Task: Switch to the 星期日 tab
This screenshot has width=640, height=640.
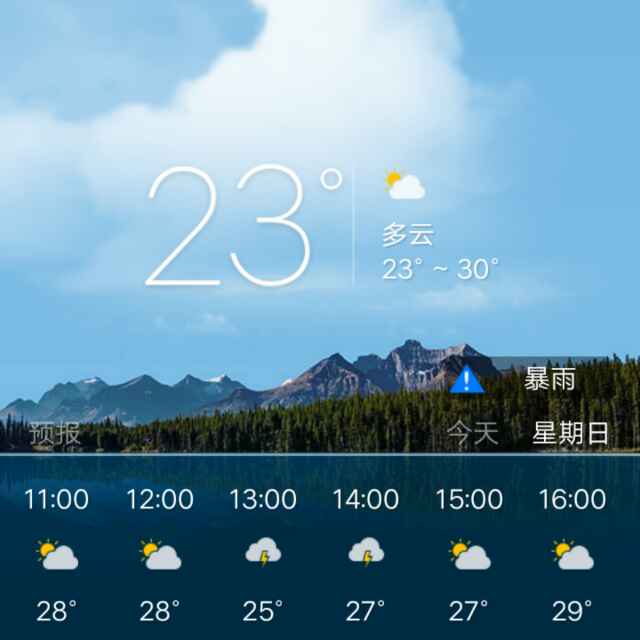Action: pyautogui.click(x=570, y=433)
